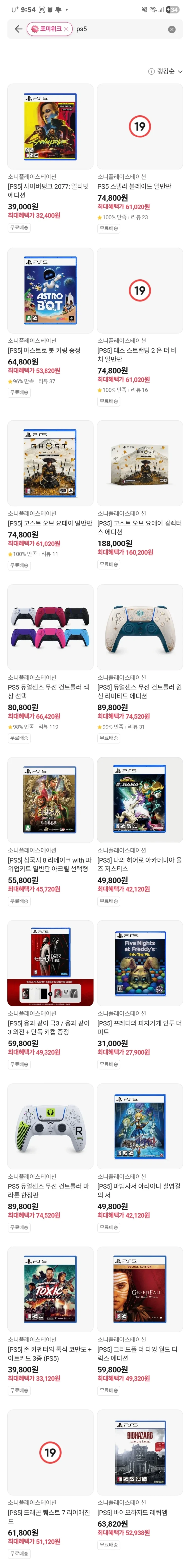
Task: Open 듀얼센스 마라톤 한정판 controller
Action: 50,1126
